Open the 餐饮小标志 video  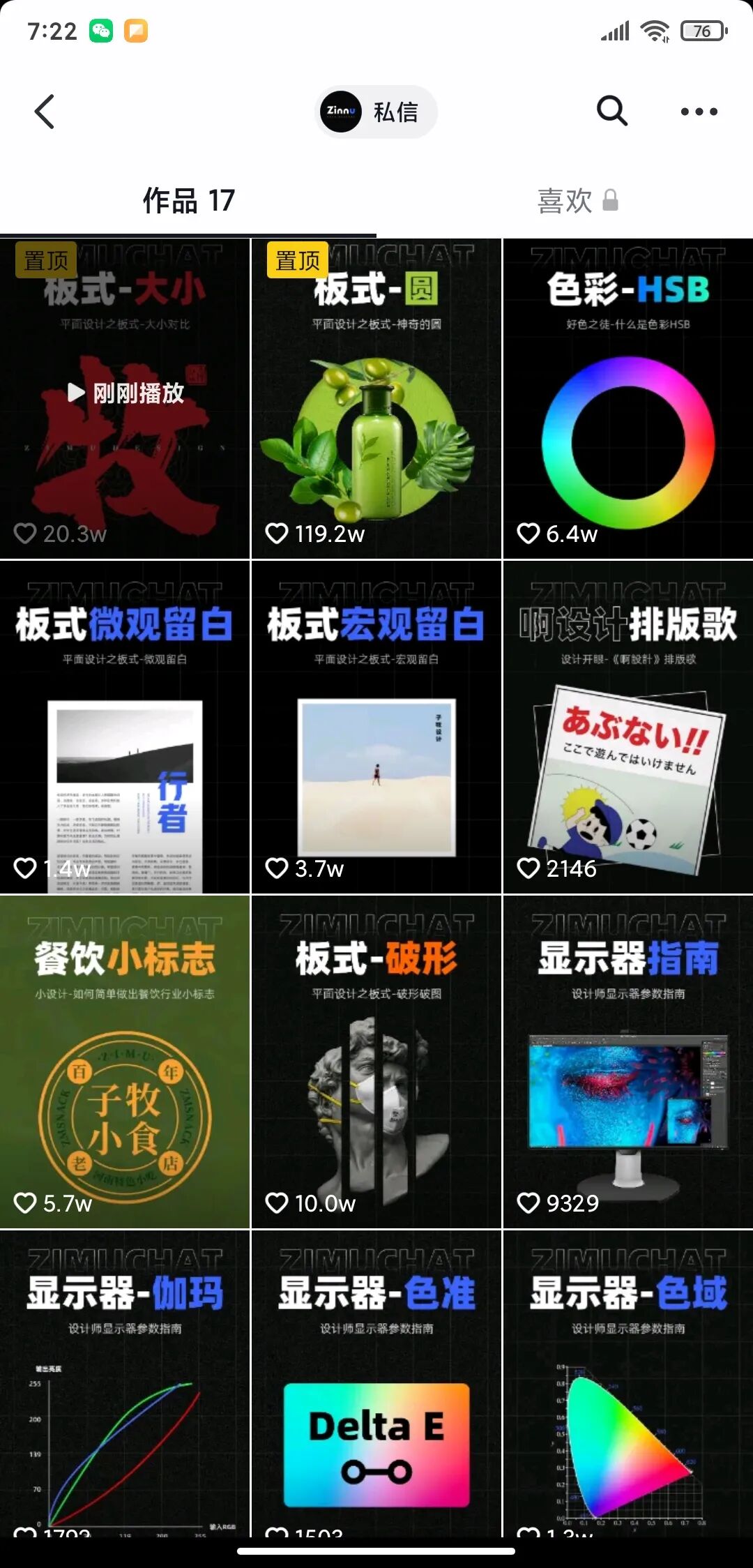125,1062
